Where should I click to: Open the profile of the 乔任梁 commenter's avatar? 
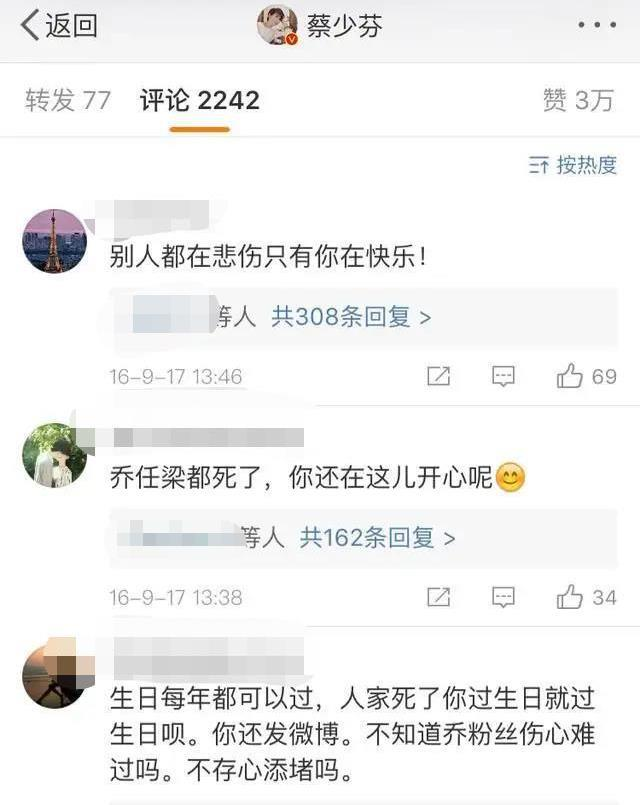coord(54,455)
